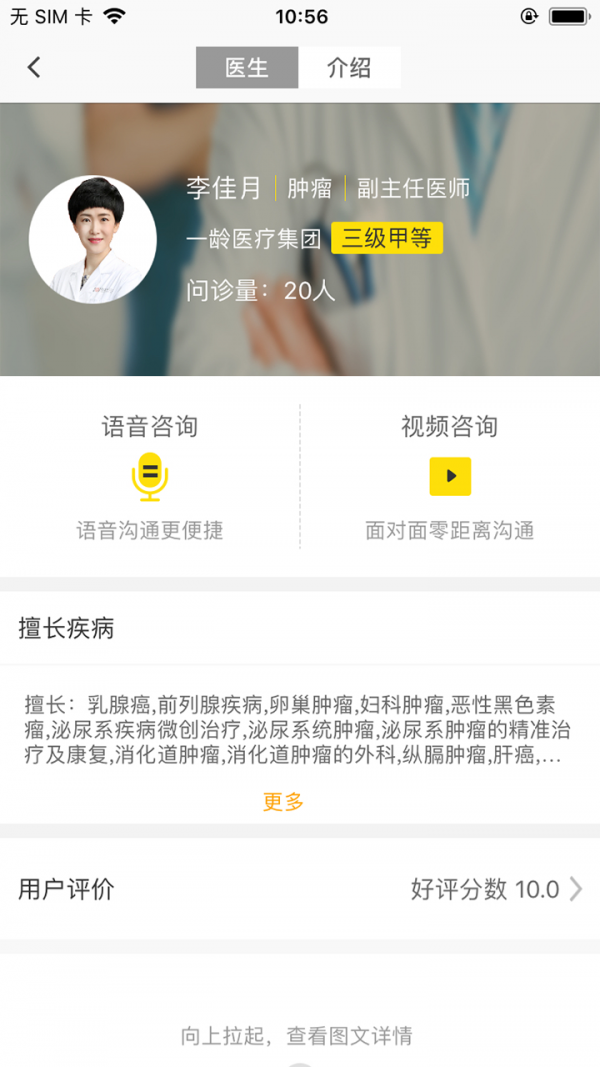Start a 语音咨询 voice consultation
Image resolution: width=600 pixels, height=1067 pixels.
pyautogui.click(x=150, y=476)
